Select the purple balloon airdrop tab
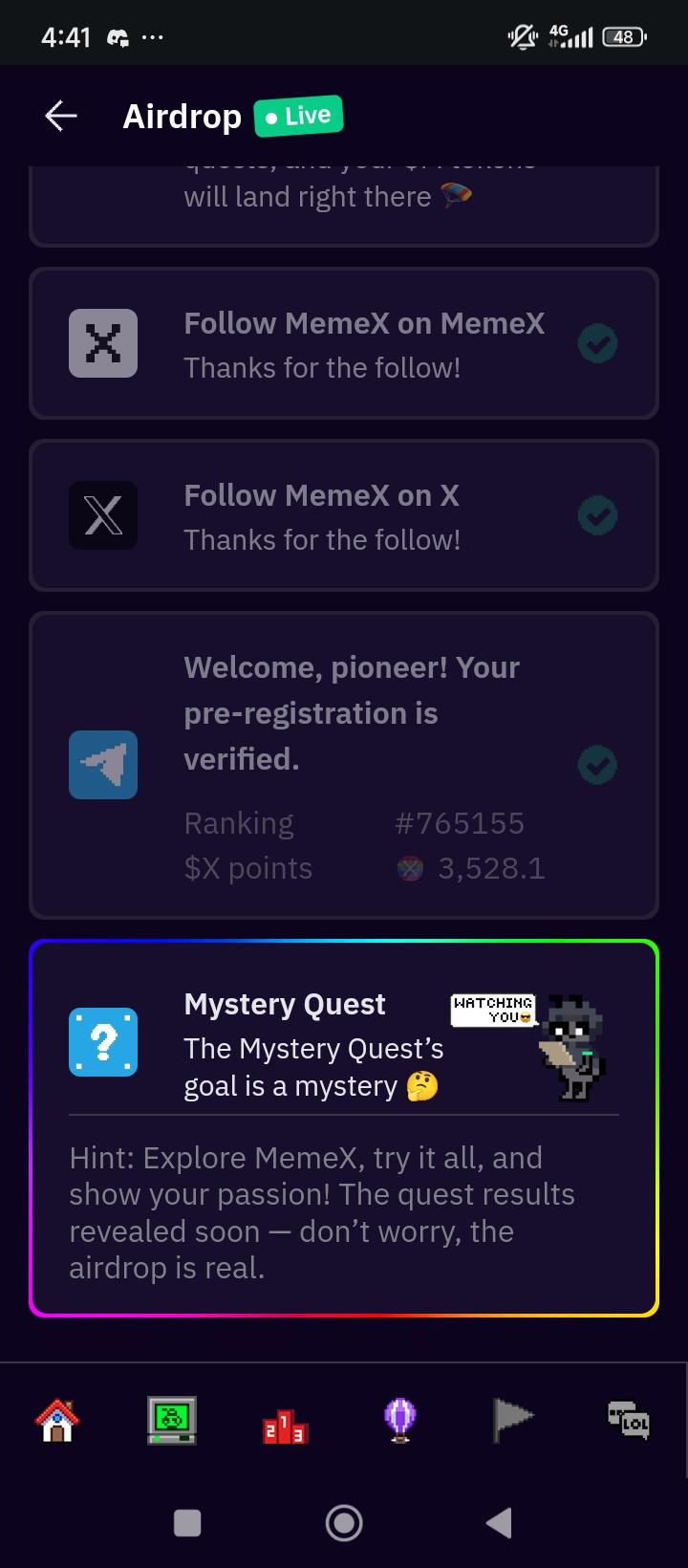This screenshot has width=688, height=1568. (399, 1420)
